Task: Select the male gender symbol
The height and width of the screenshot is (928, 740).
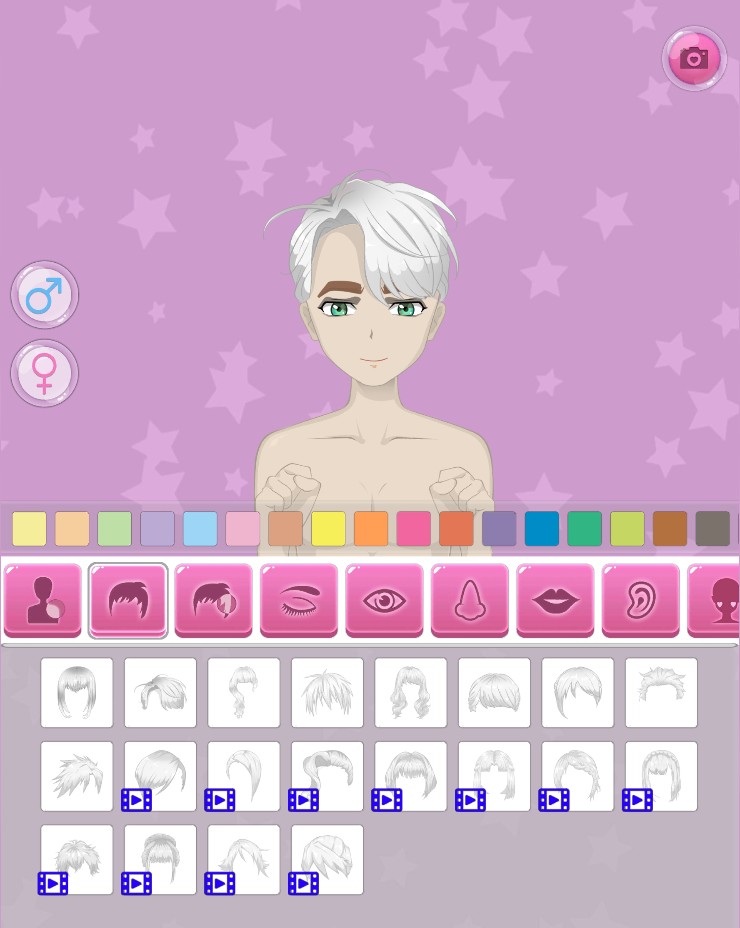Action: point(44,295)
